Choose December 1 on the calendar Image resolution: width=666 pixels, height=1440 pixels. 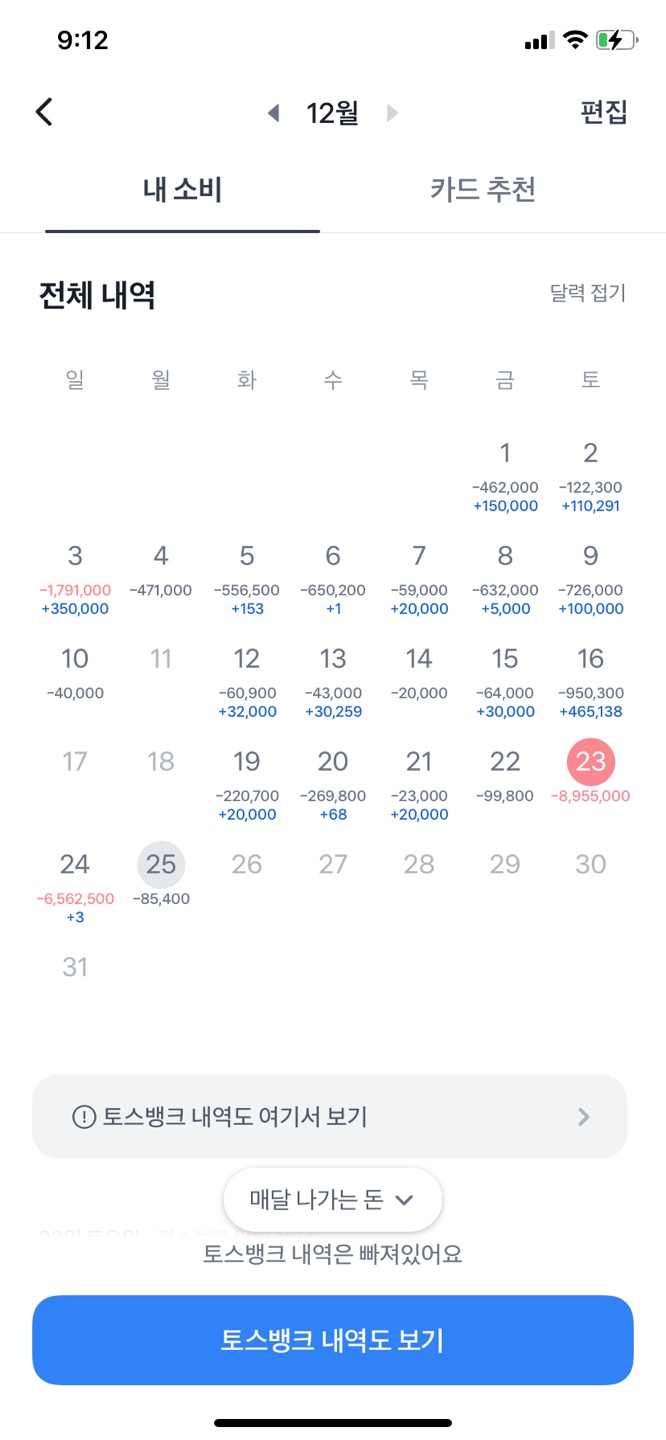pyautogui.click(x=505, y=476)
